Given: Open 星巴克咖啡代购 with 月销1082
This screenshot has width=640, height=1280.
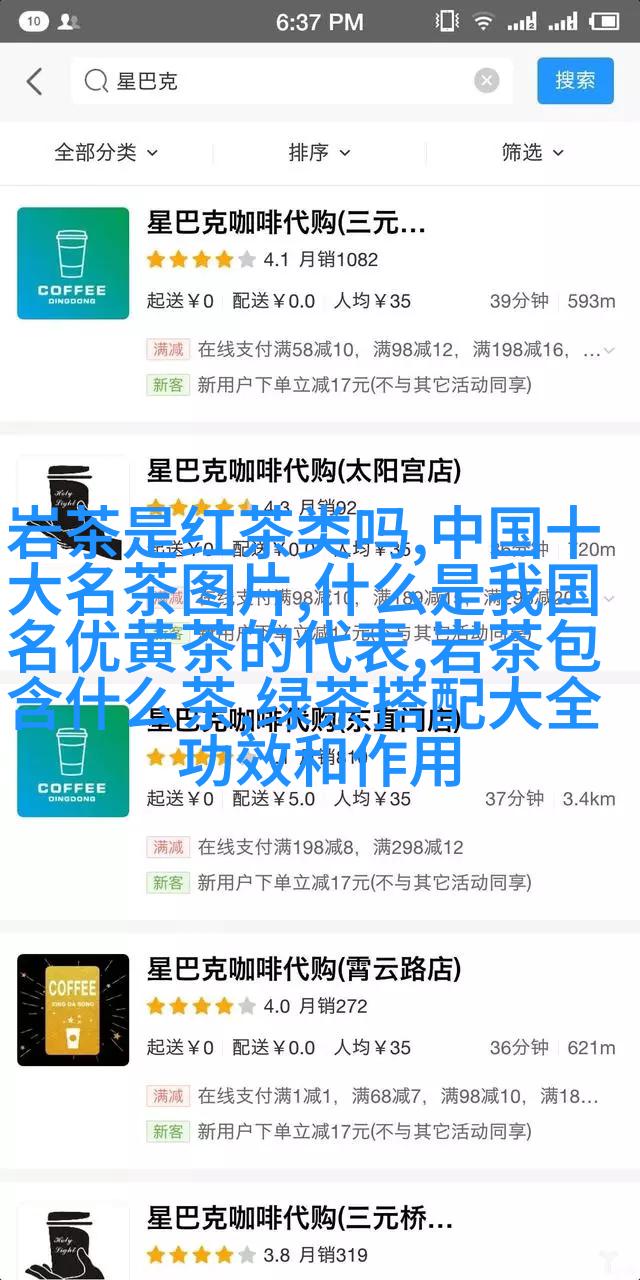Looking at the screenshot, I should coord(285,221).
